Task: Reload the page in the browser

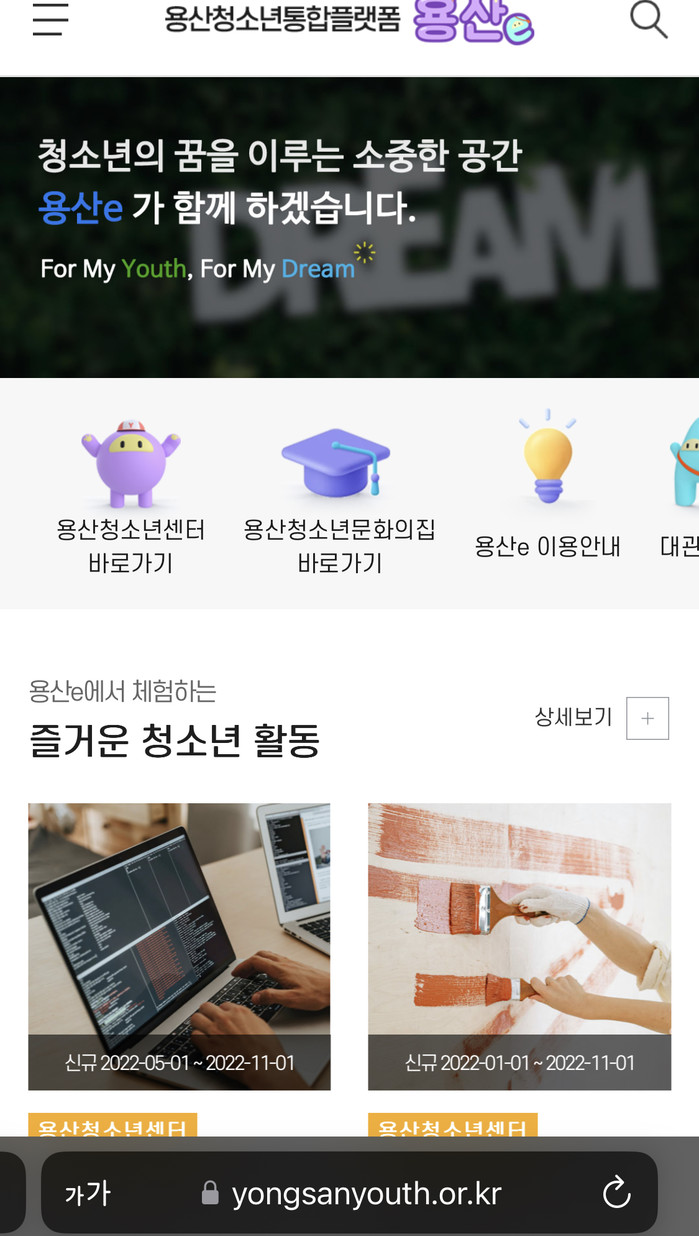Action: 616,1192
